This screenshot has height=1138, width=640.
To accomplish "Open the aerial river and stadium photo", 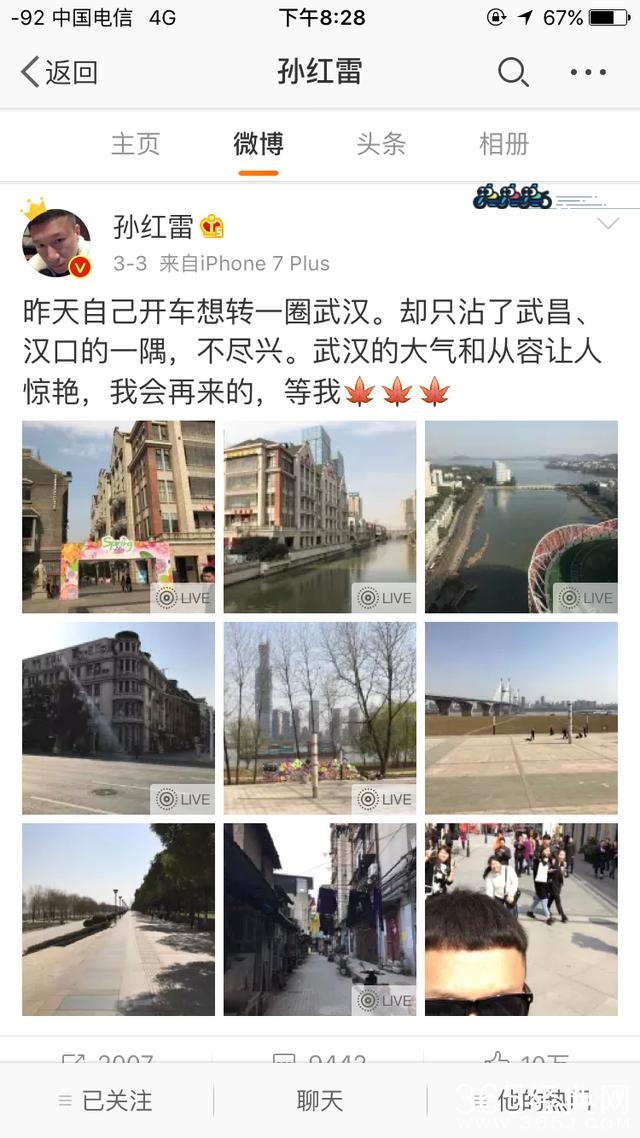I will click(521, 516).
